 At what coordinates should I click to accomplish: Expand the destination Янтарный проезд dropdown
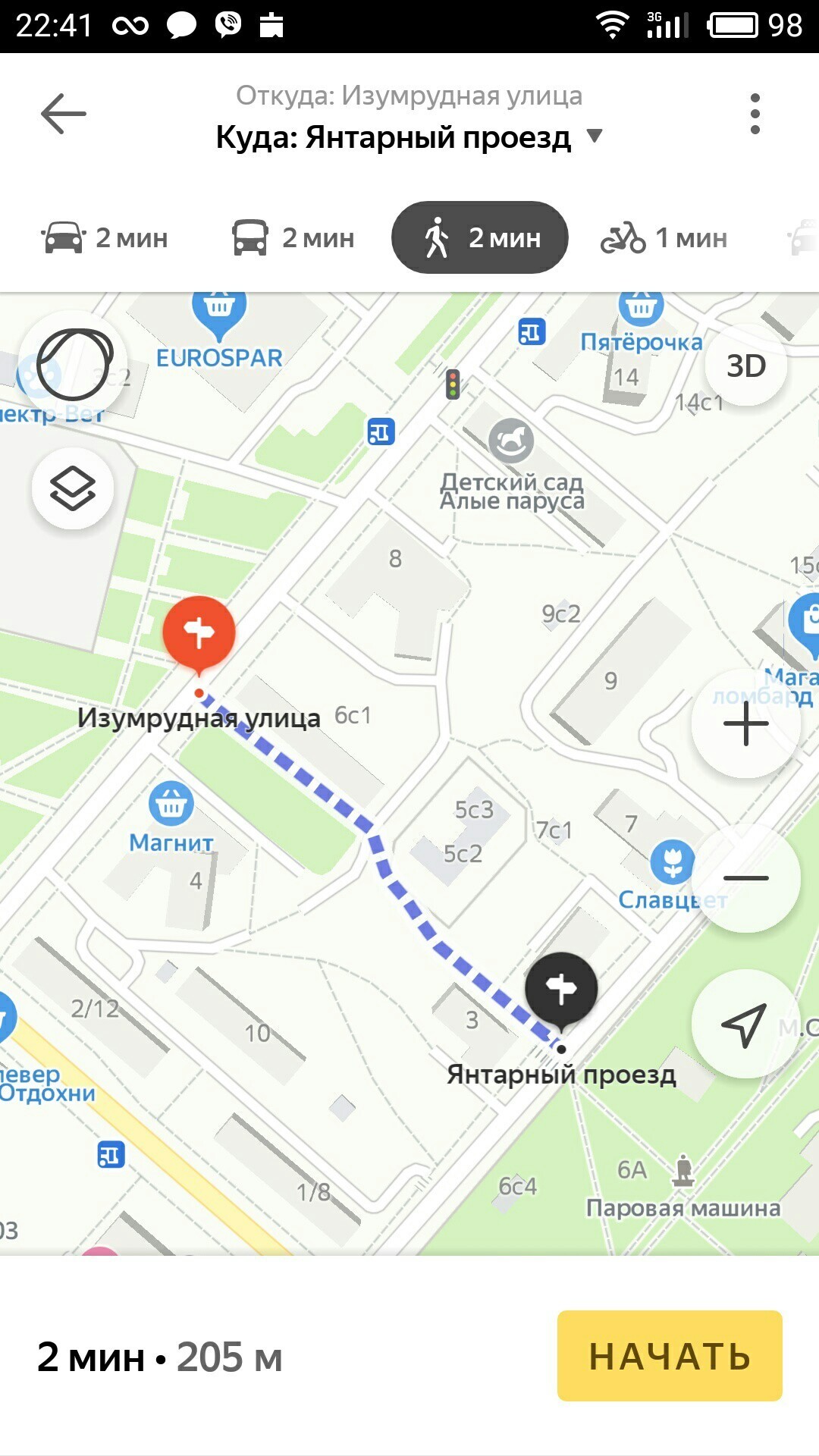[x=595, y=136]
